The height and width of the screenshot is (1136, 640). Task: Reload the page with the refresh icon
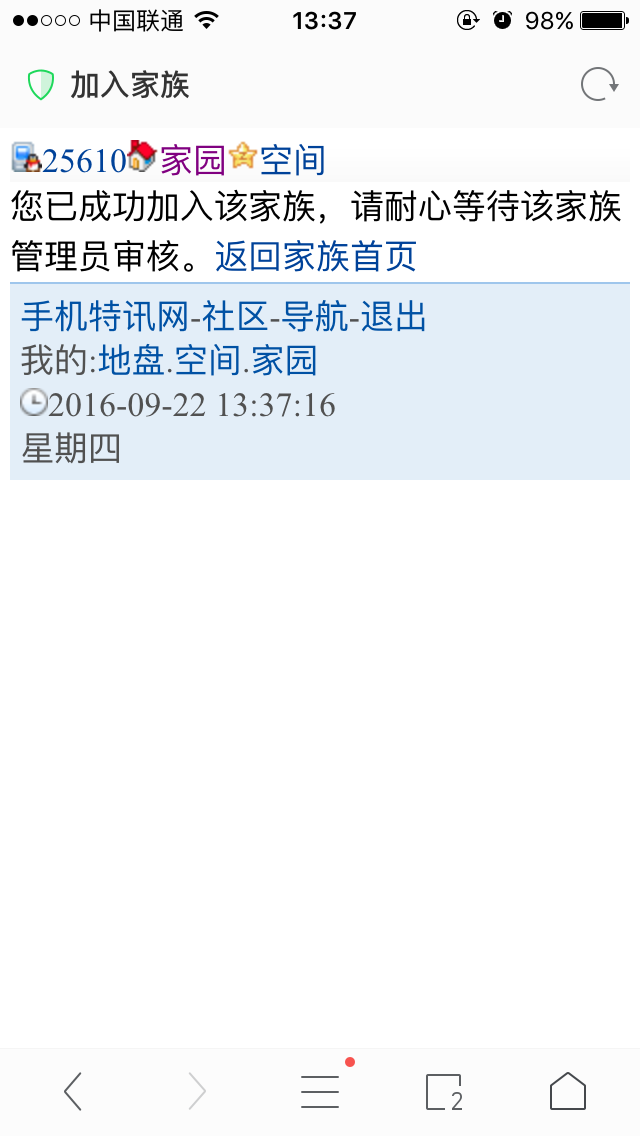point(600,86)
